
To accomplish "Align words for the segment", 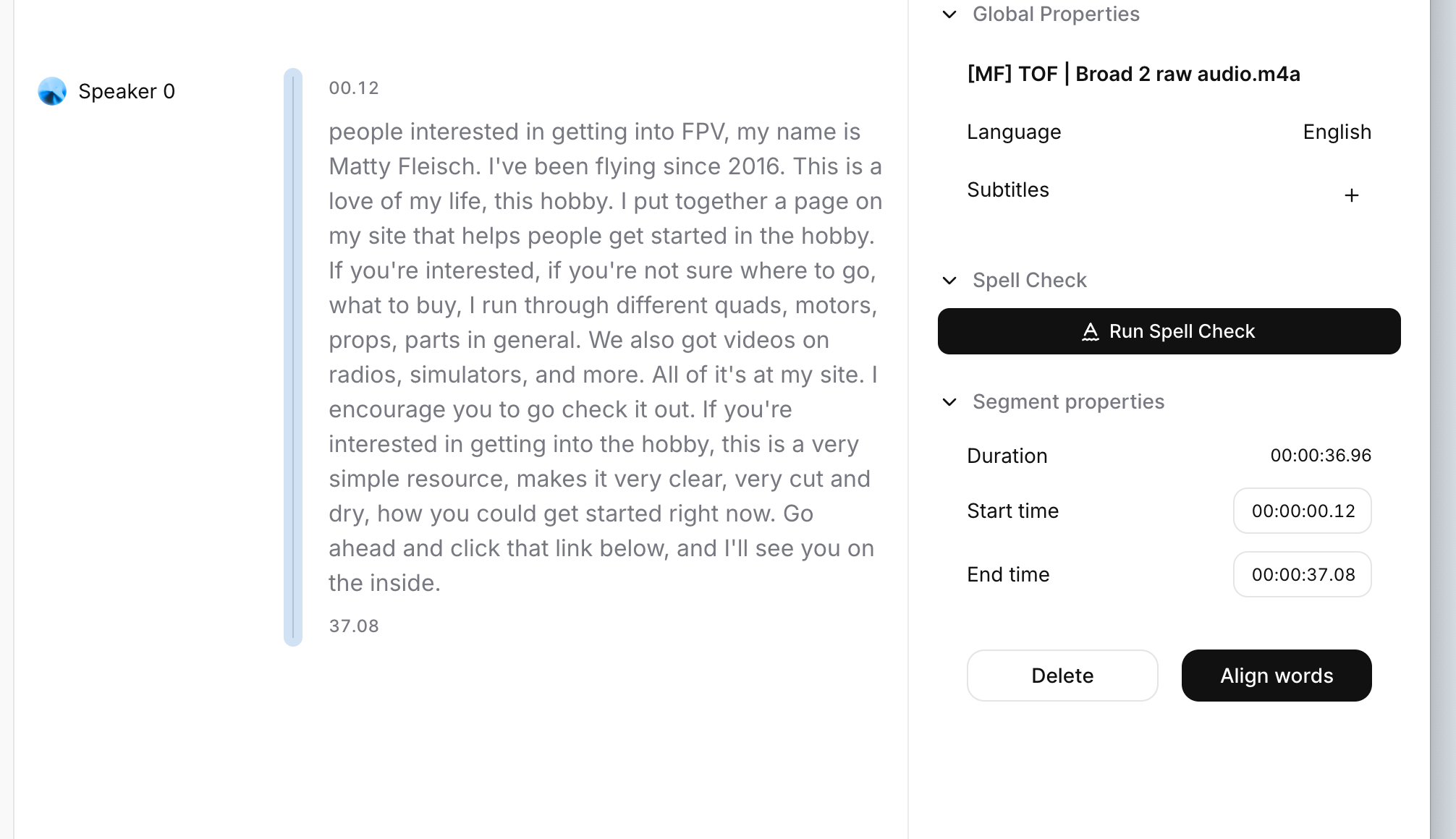I will (x=1276, y=676).
